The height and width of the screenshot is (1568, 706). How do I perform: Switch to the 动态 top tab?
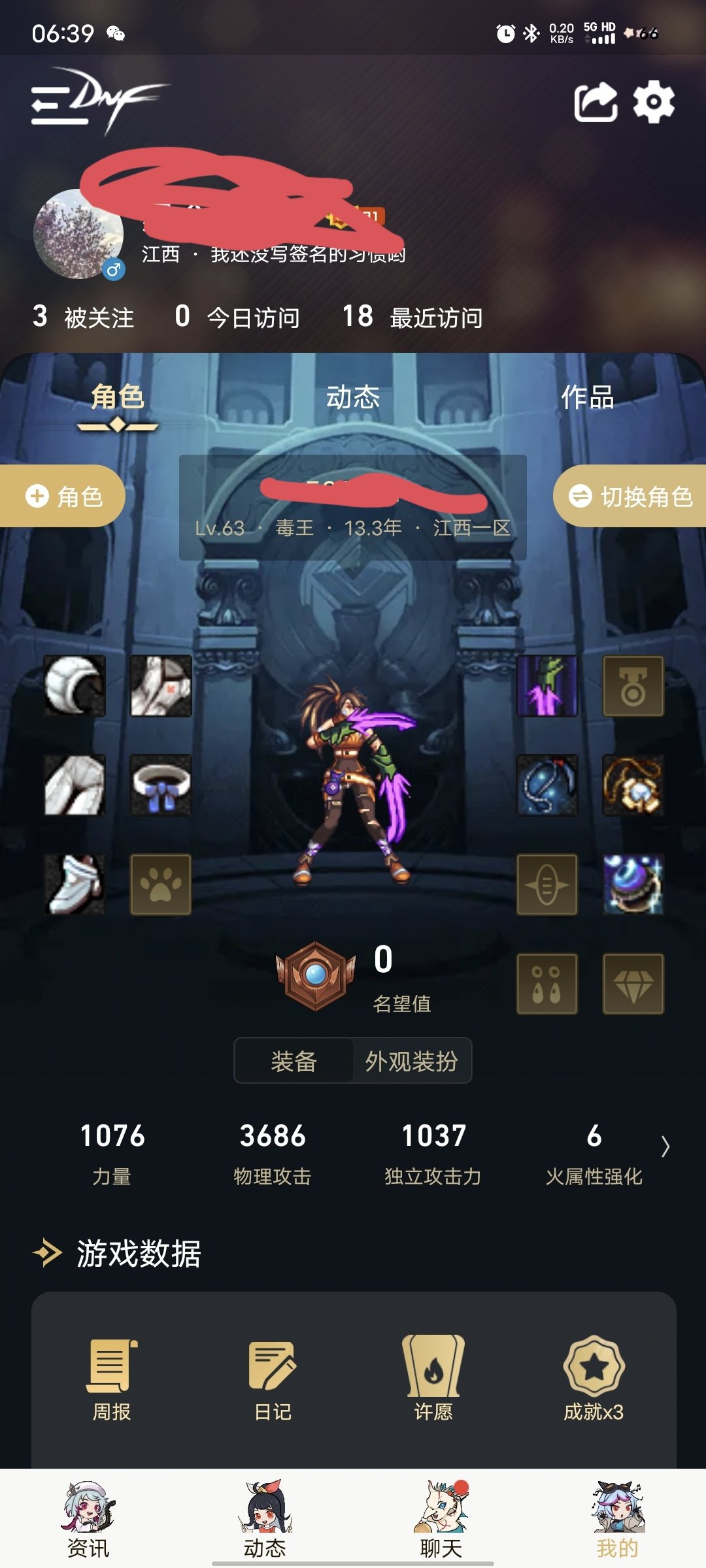[x=353, y=397]
